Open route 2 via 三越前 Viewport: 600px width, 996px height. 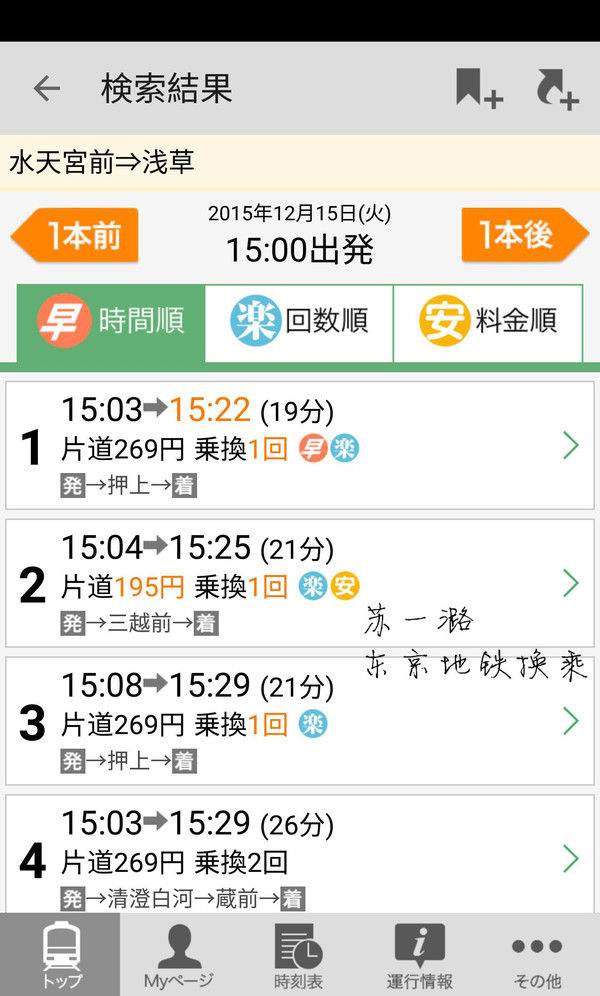(x=300, y=583)
